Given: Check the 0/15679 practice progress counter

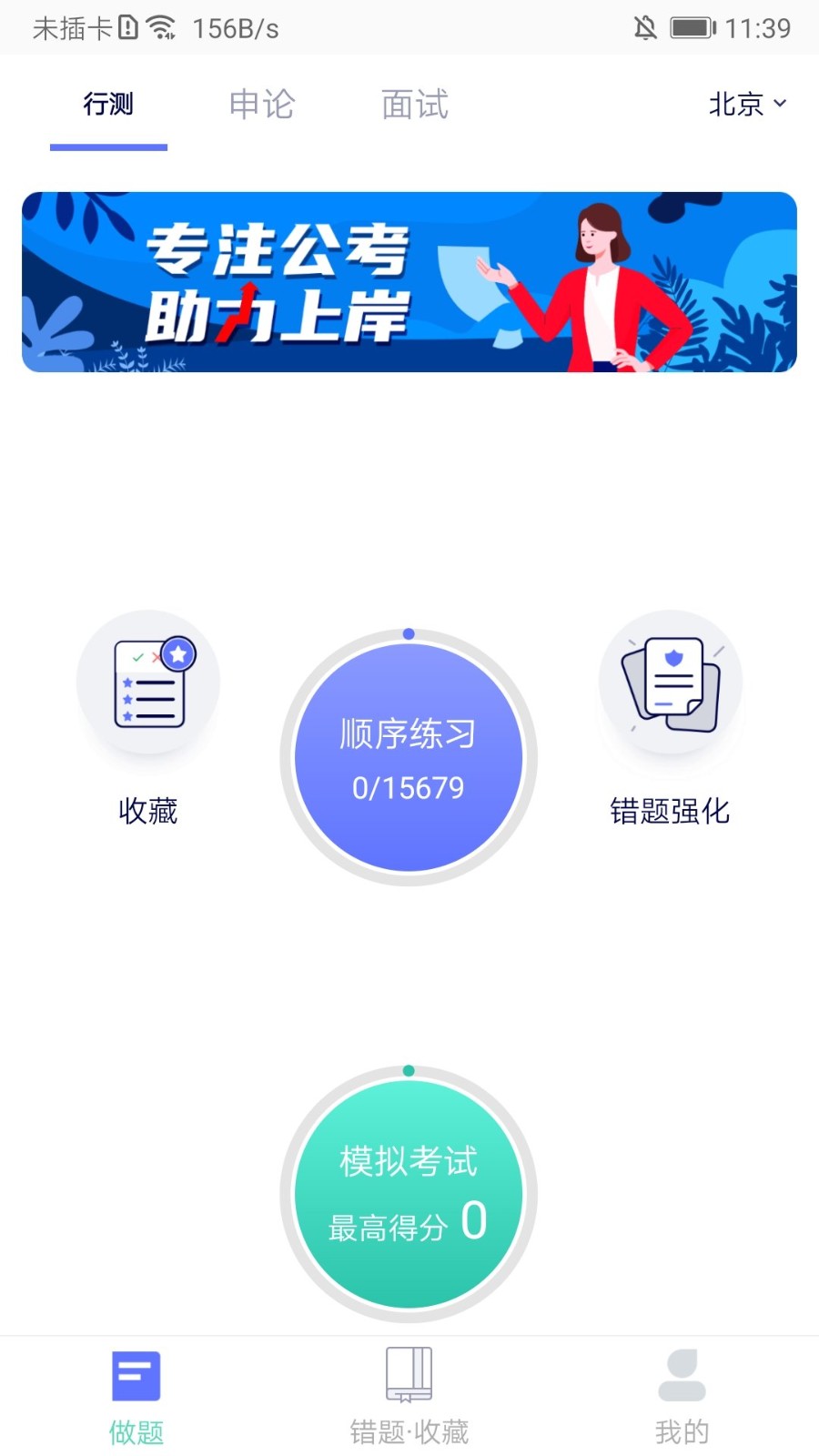Looking at the screenshot, I should tap(409, 788).
